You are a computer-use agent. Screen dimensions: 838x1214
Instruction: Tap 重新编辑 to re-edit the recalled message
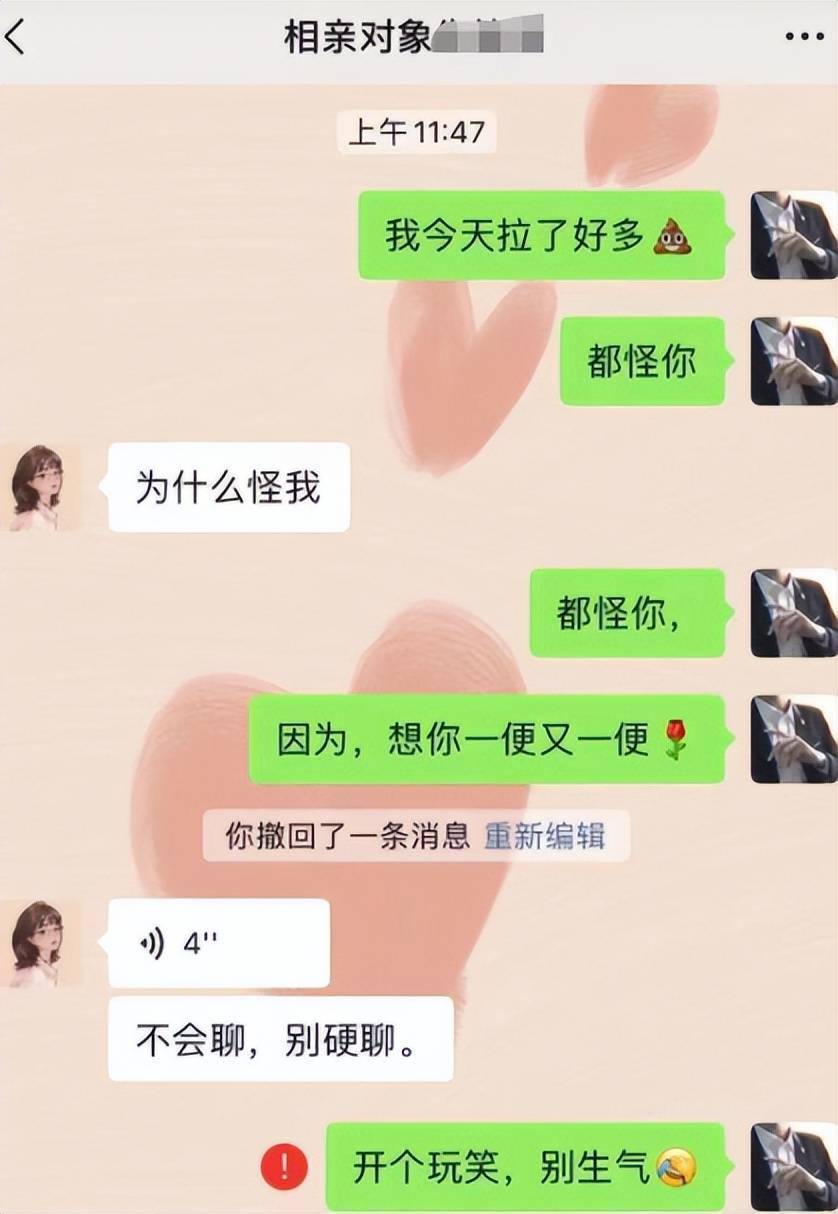pyautogui.click(x=544, y=836)
